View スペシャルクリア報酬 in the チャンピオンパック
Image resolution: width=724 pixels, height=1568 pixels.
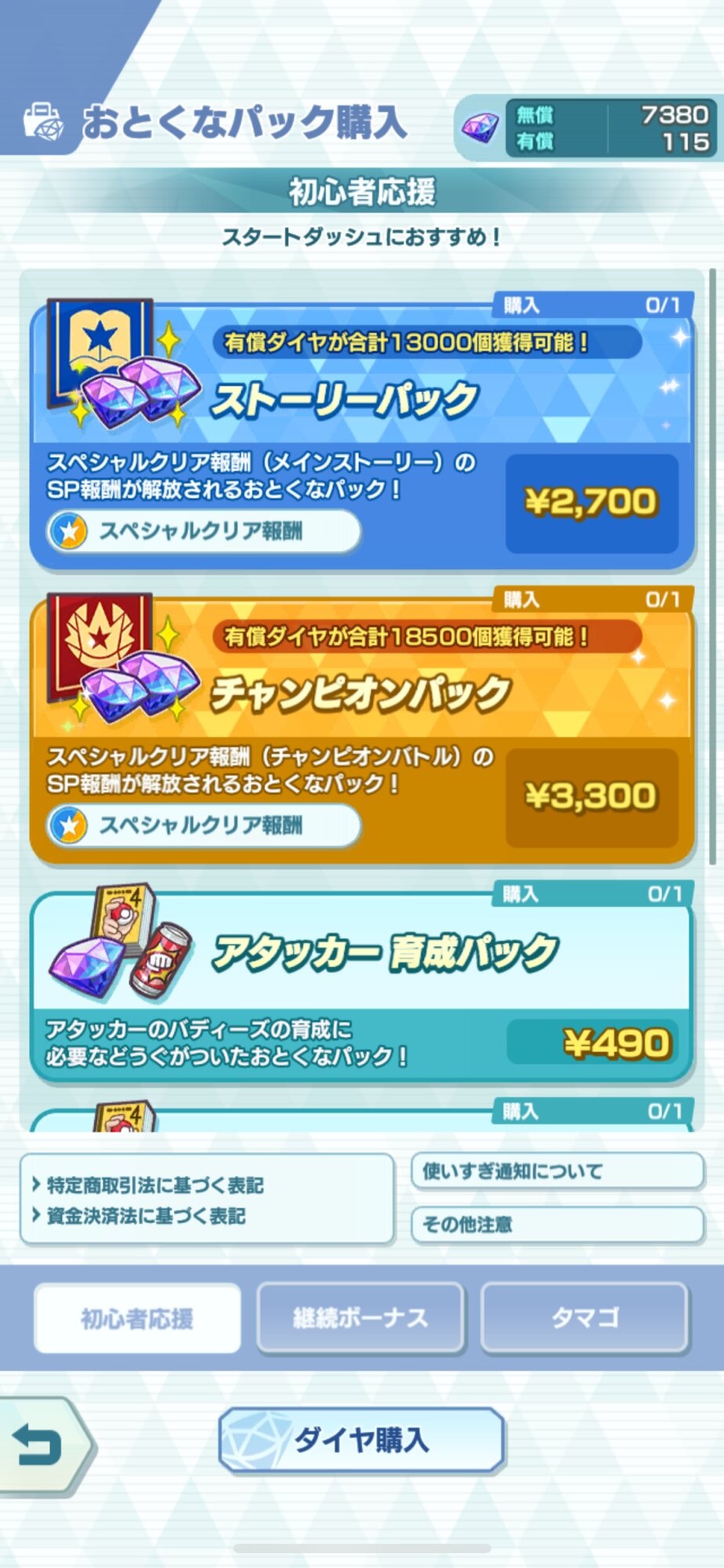tap(204, 825)
